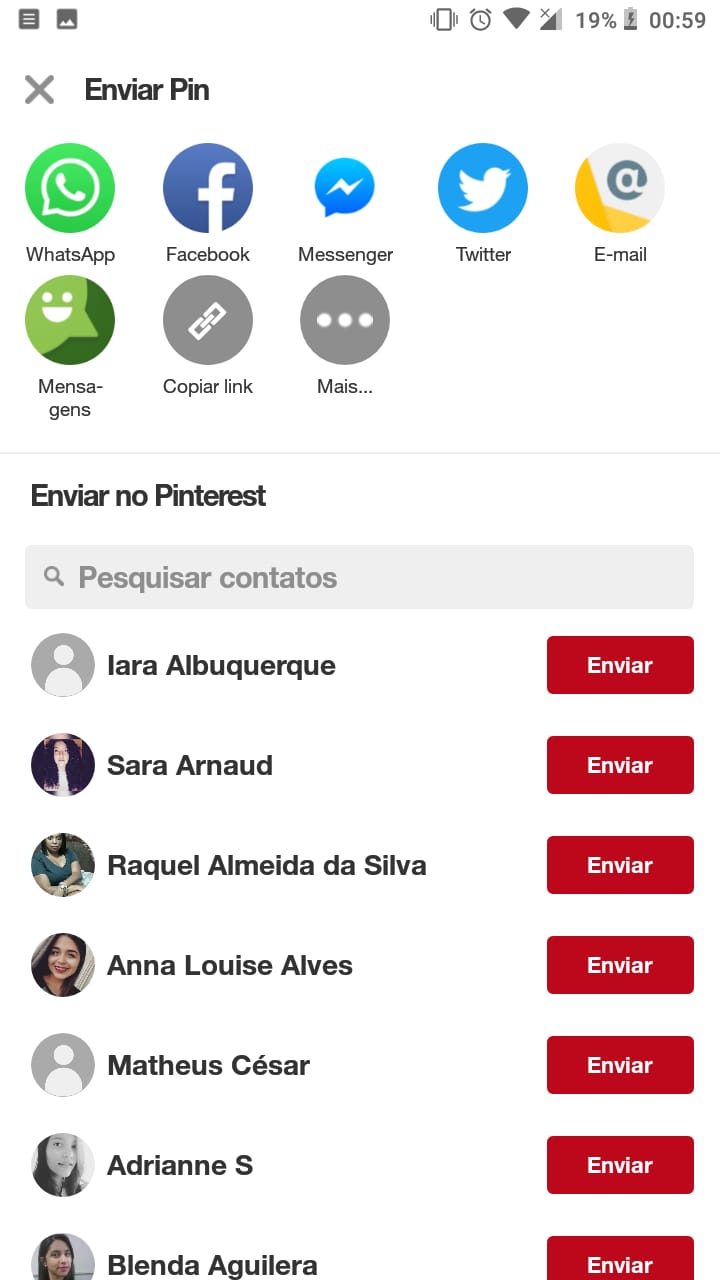Tap Enviar next to Raquel Almeida da Silva
720x1280 pixels.
[x=620, y=865]
